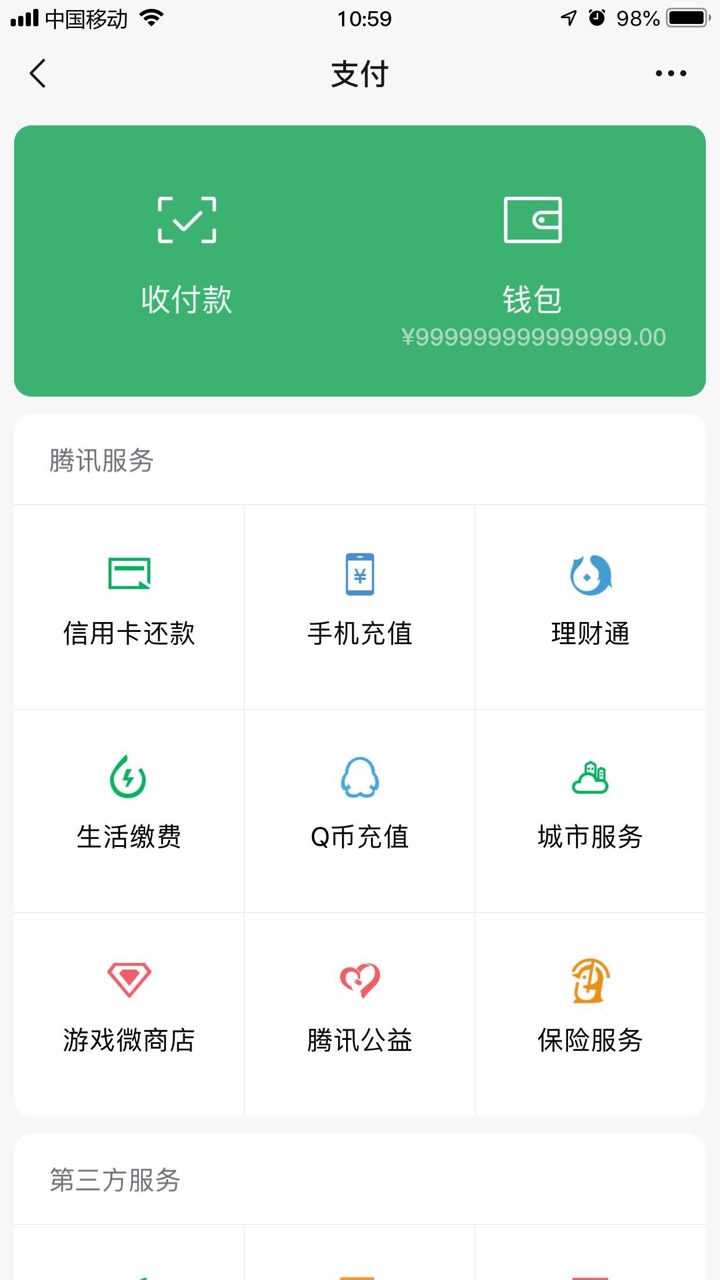Image resolution: width=720 pixels, height=1280 pixels.
Task: Open 理财通 wealth management
Action: [590, 607]
